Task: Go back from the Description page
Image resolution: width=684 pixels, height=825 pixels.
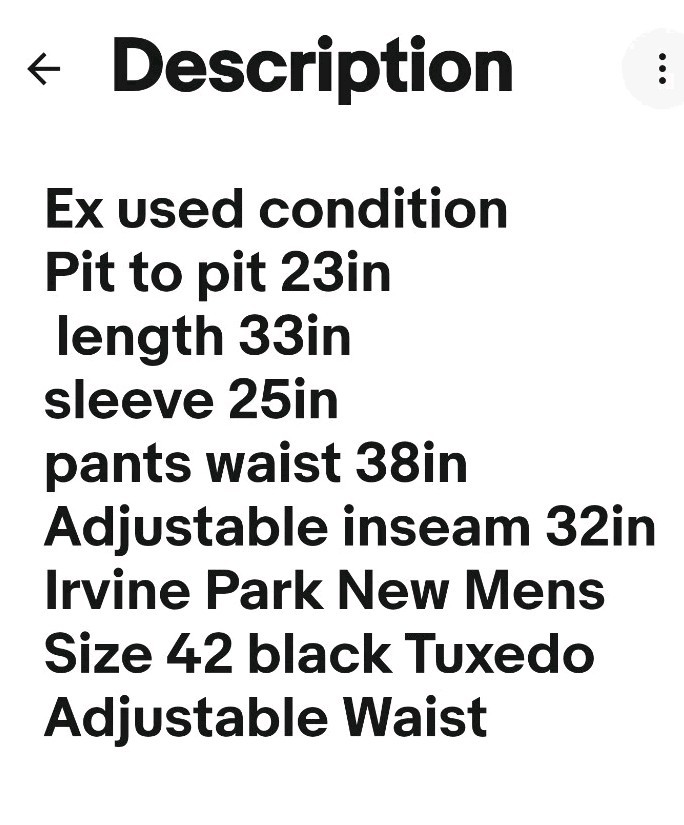Action: [x=44, y=69]
